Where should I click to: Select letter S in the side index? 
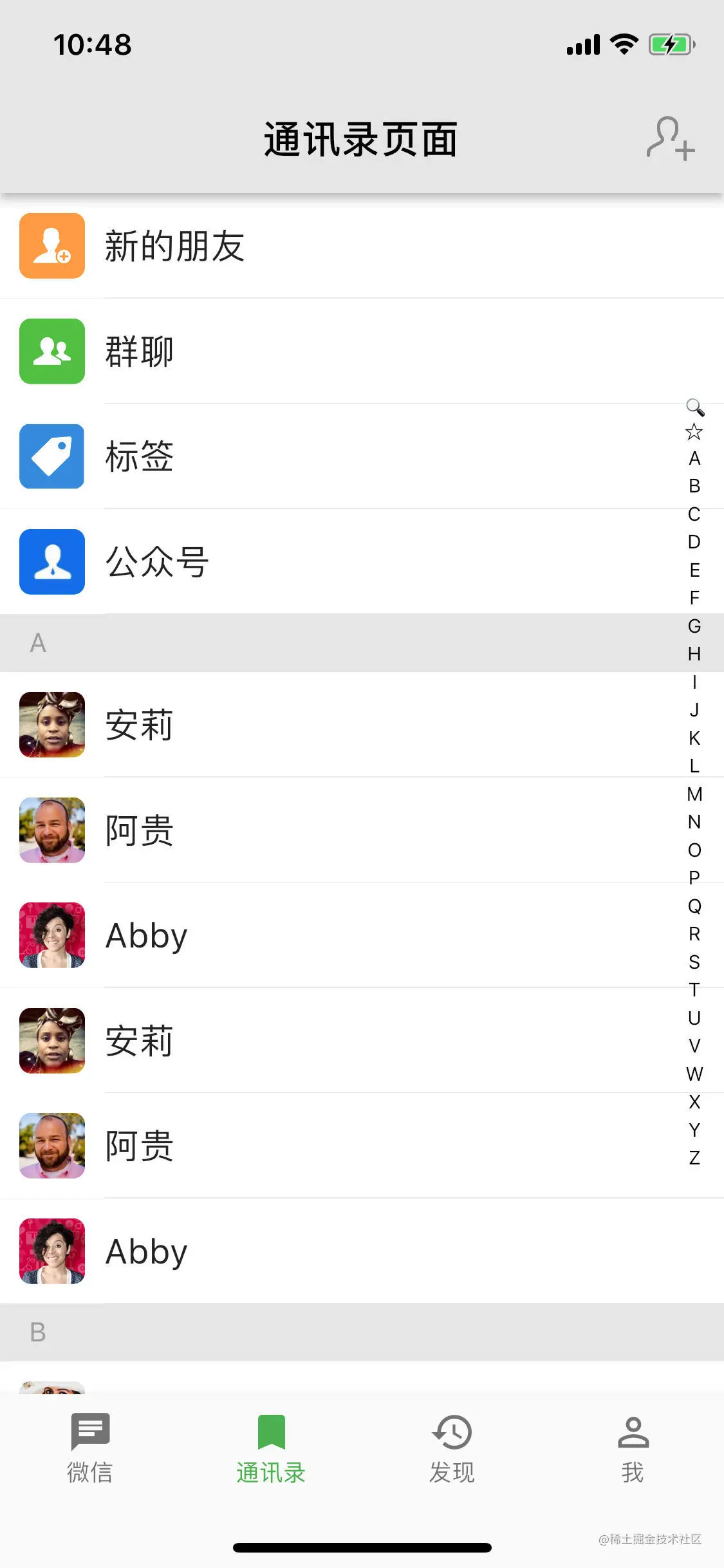click(x=694, y=962)
